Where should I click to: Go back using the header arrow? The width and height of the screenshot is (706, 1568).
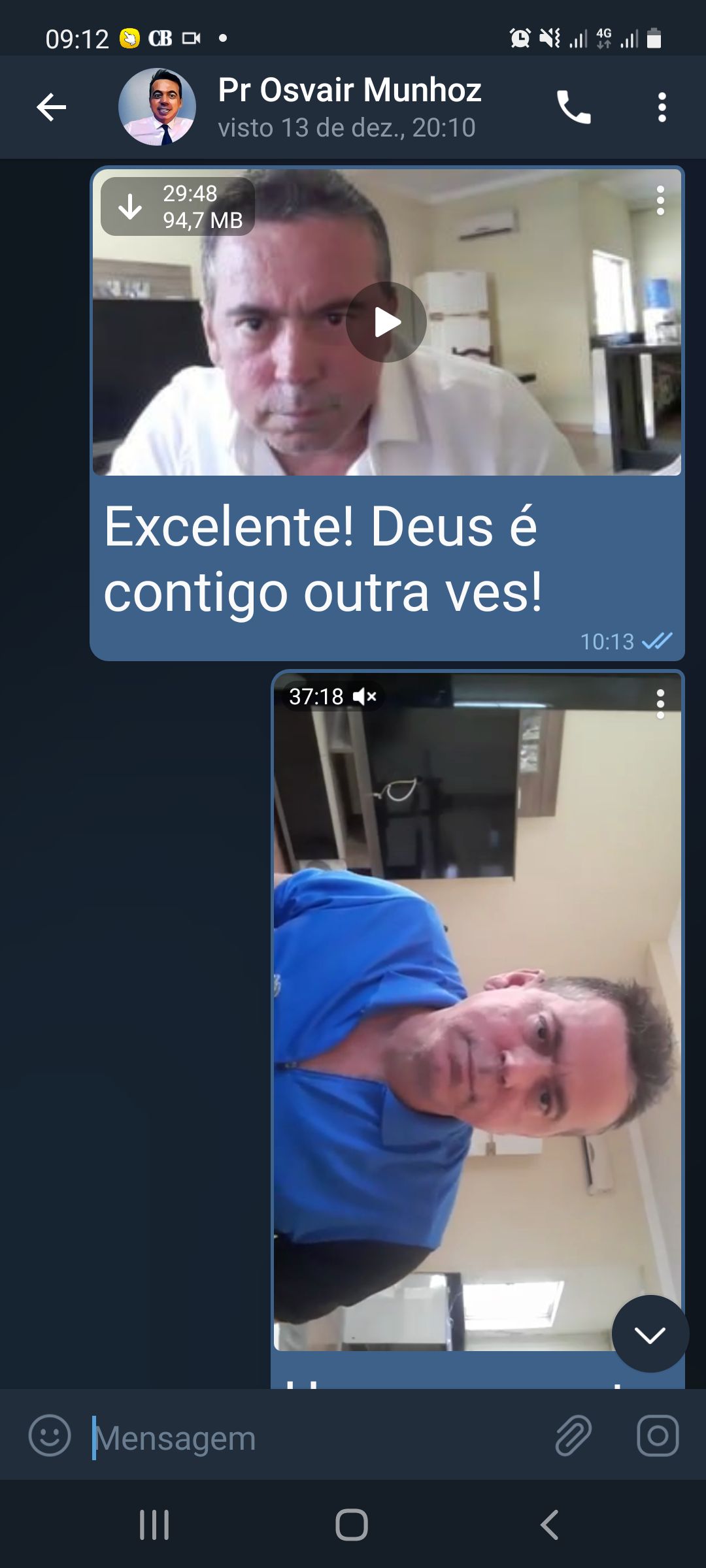click(x=52, y=107)
